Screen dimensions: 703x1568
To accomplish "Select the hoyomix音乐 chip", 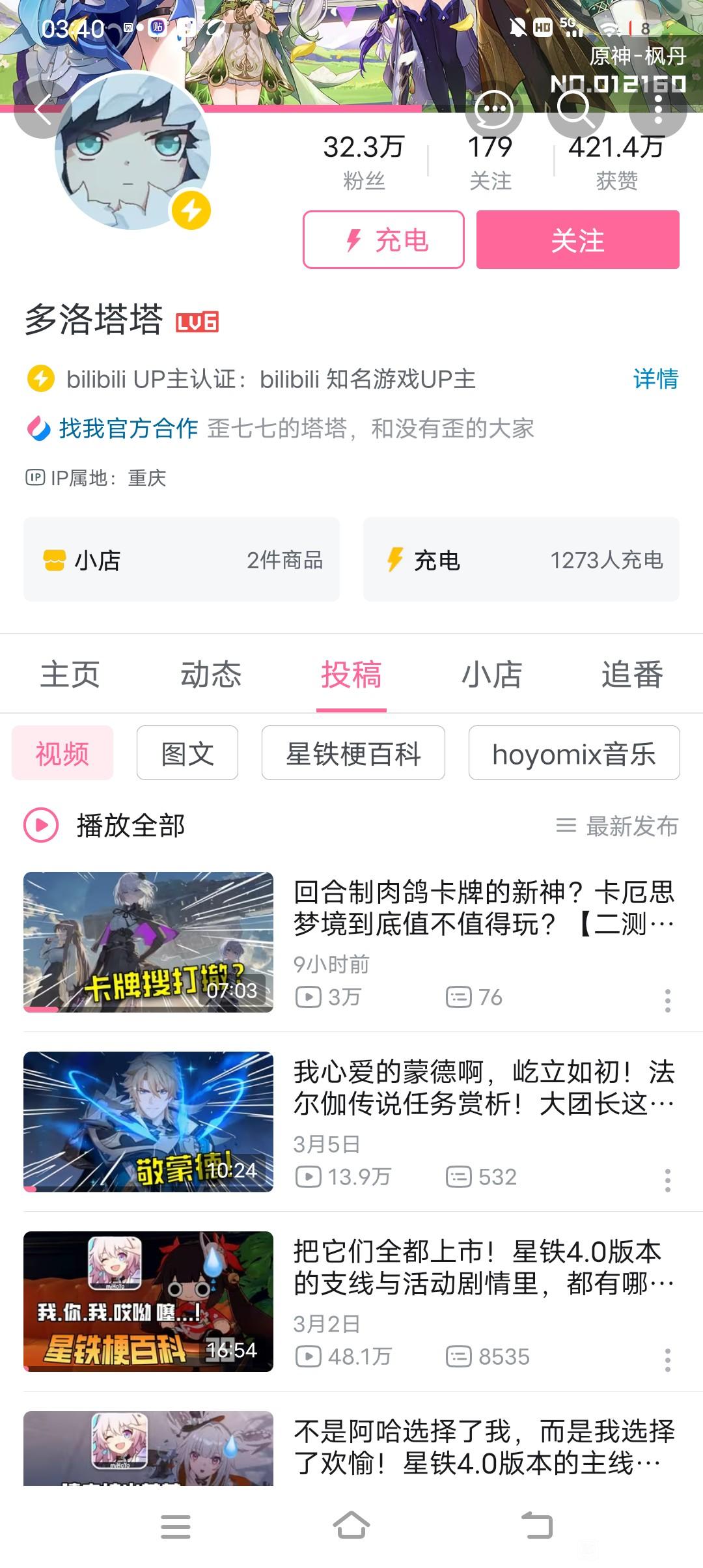I will pyautogui.click(x=573, y=753).
